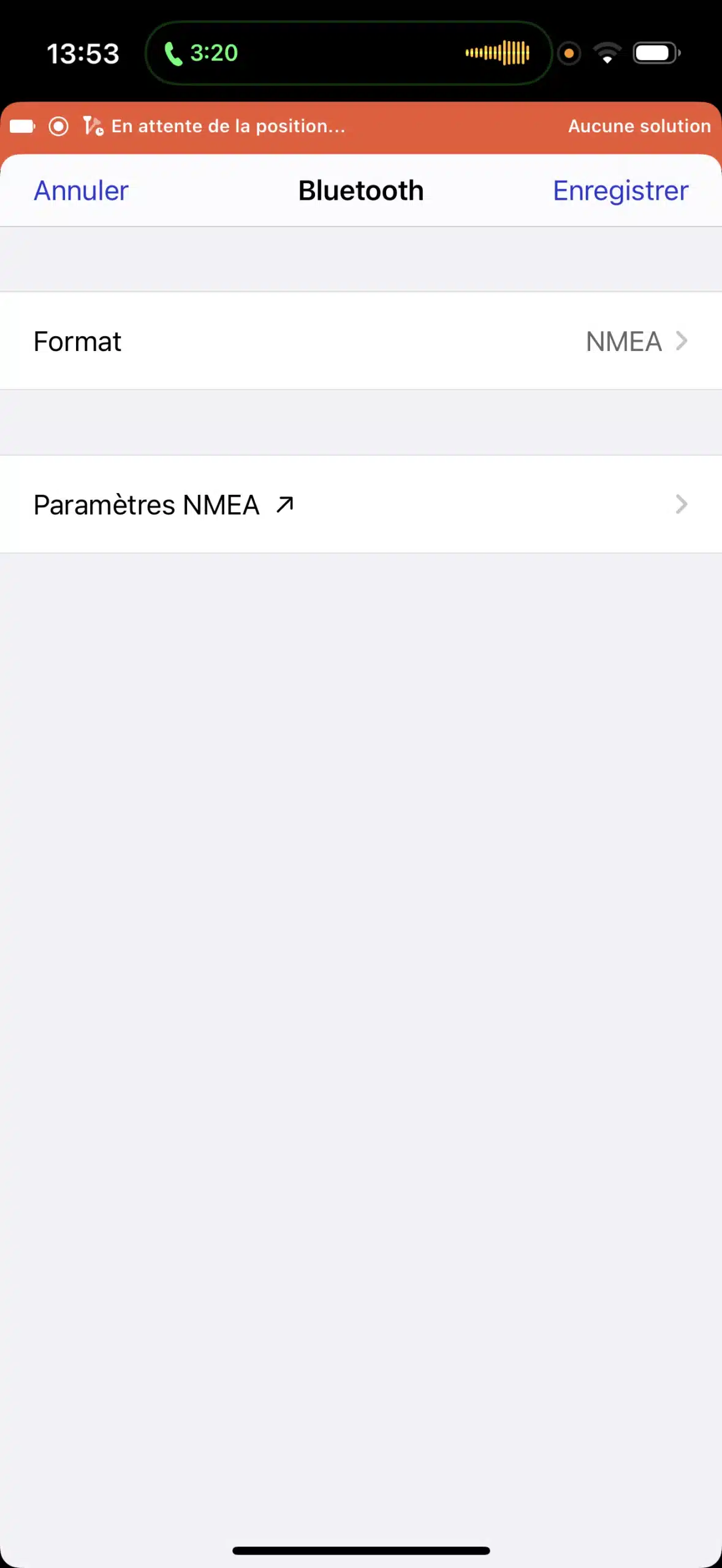Tap the battery status icon
The width and height of the screenshot is (722, 1568).
point(656,53)
